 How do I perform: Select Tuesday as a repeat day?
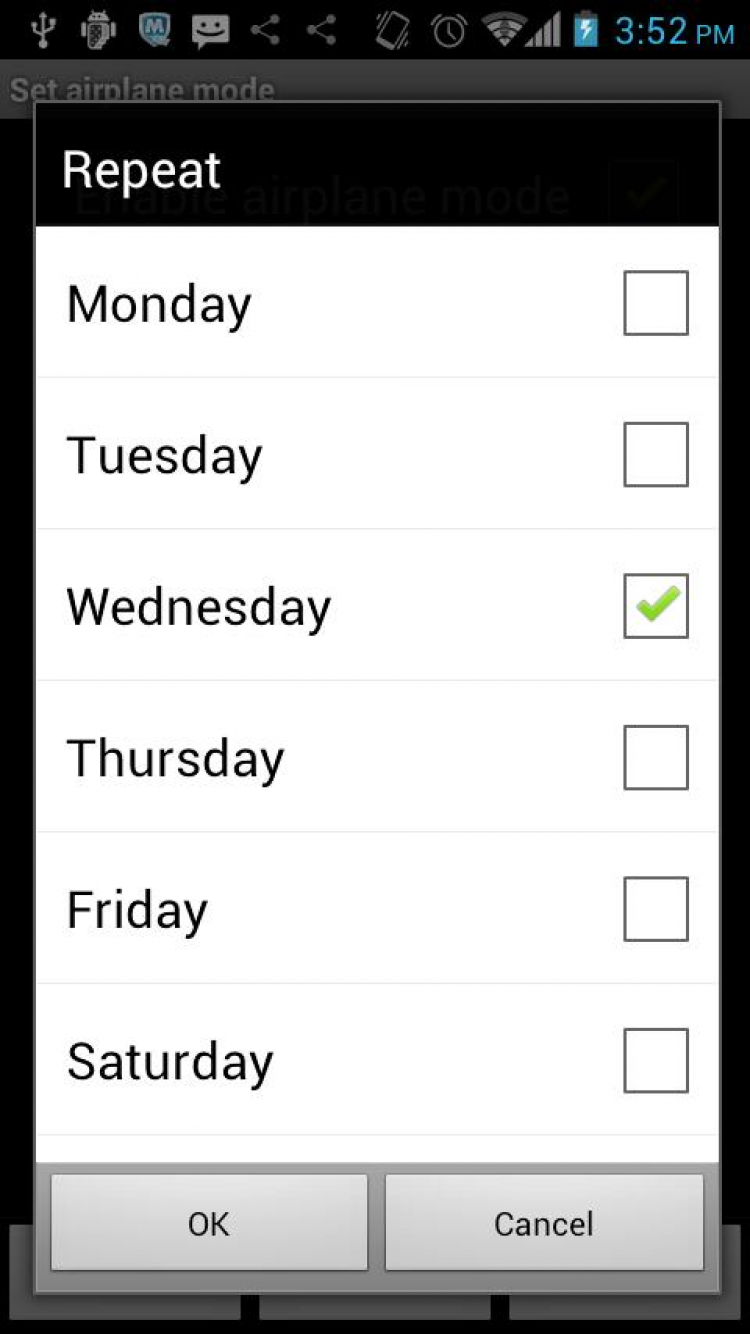pyautogui.click(x=655, y=455)
